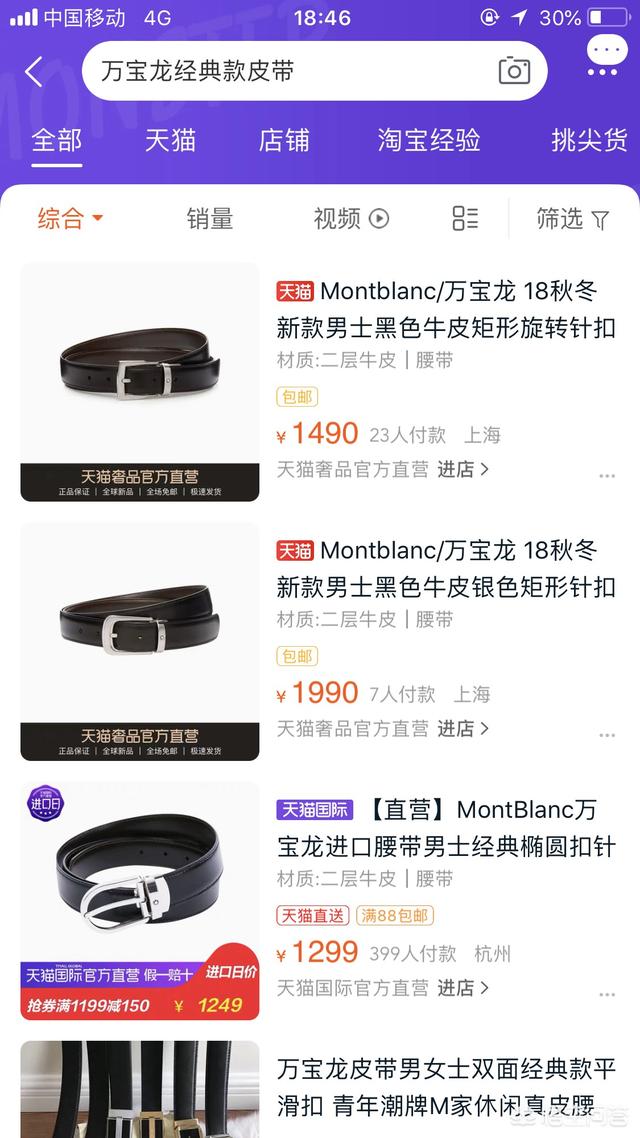Toggle the list layout view icon
640x1138 pixels.
465,218
